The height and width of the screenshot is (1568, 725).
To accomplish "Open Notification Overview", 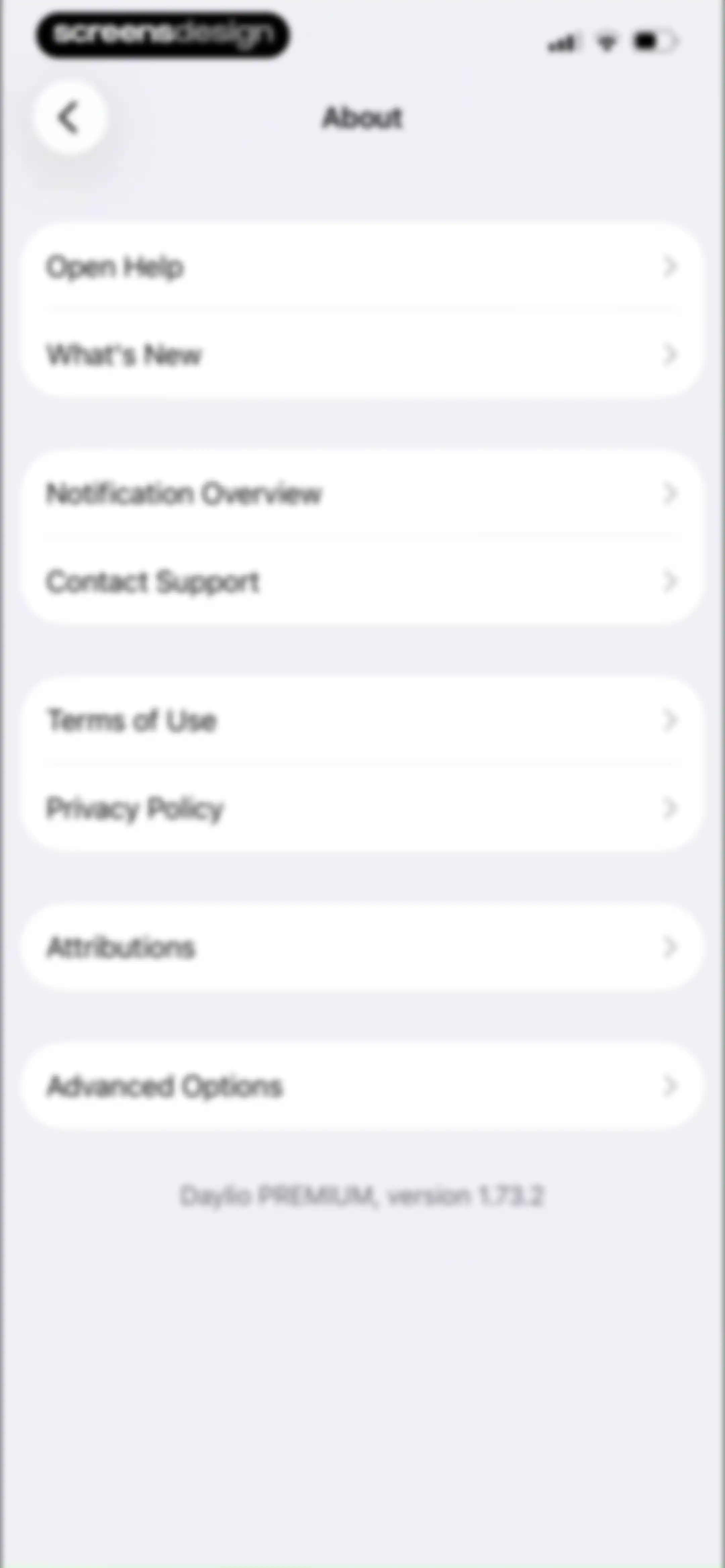I will pyautogui.click(x=363, y=493).
